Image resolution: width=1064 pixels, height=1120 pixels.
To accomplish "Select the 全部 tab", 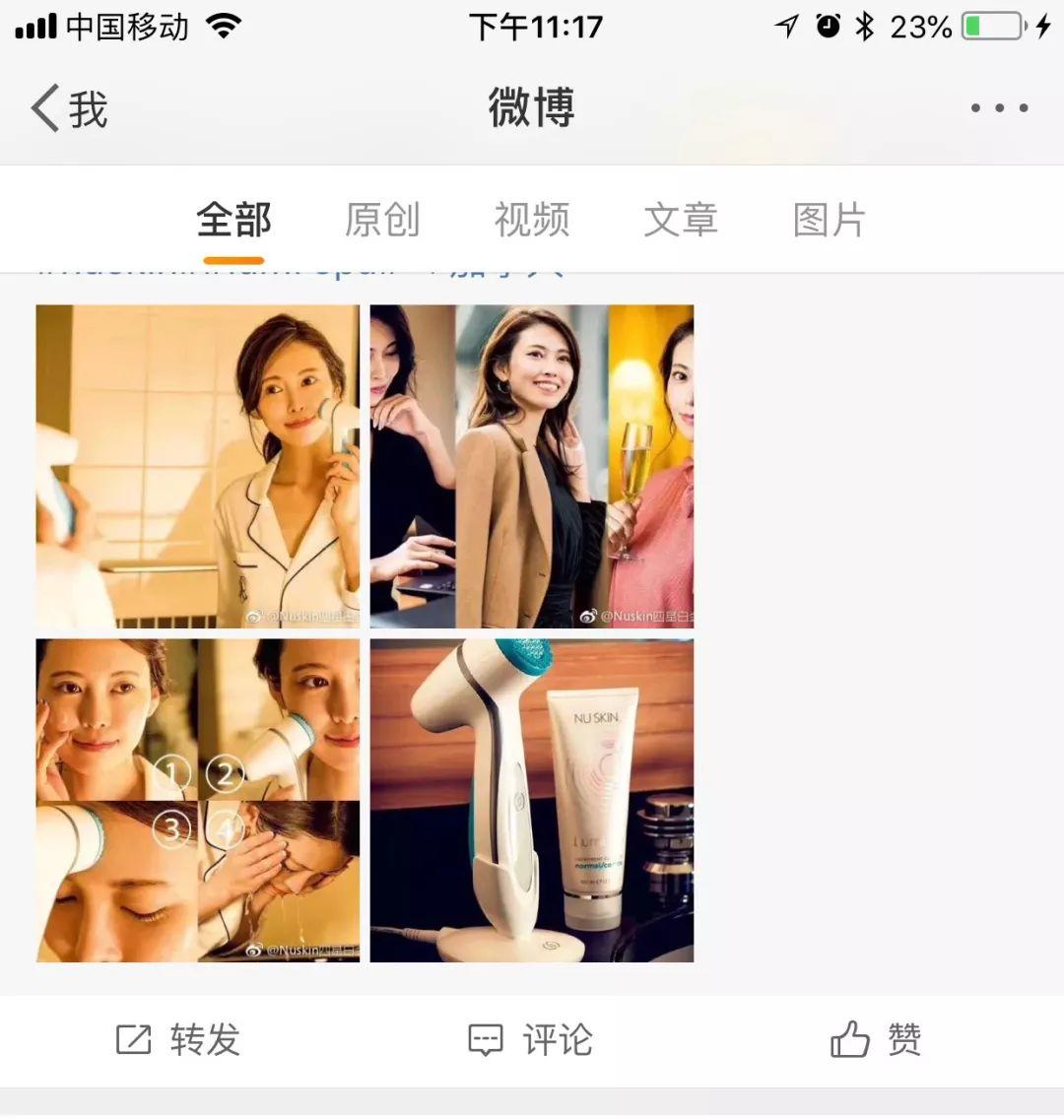I will (233, 220).
